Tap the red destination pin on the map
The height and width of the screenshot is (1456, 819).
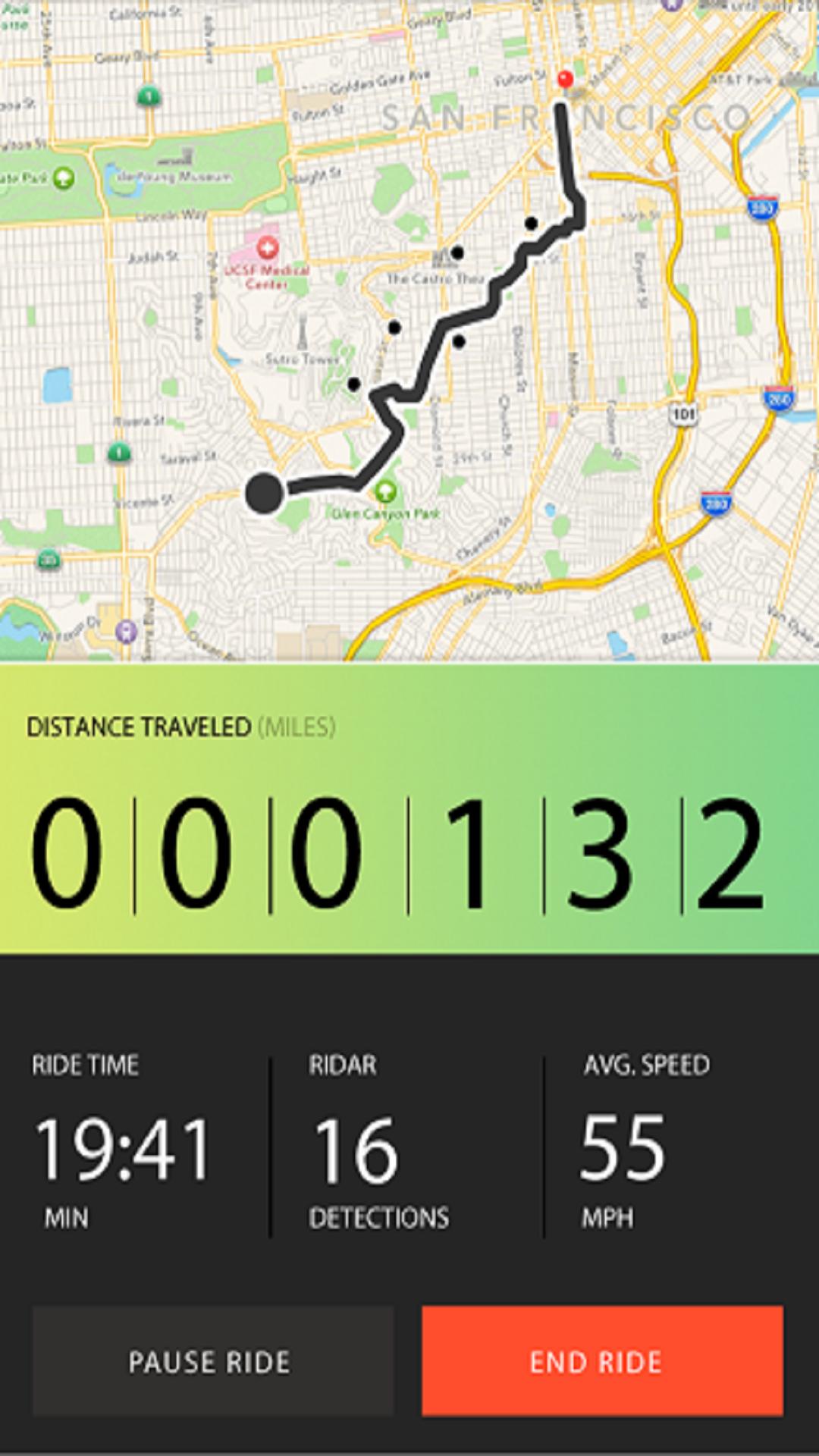[x=564, y=80]
